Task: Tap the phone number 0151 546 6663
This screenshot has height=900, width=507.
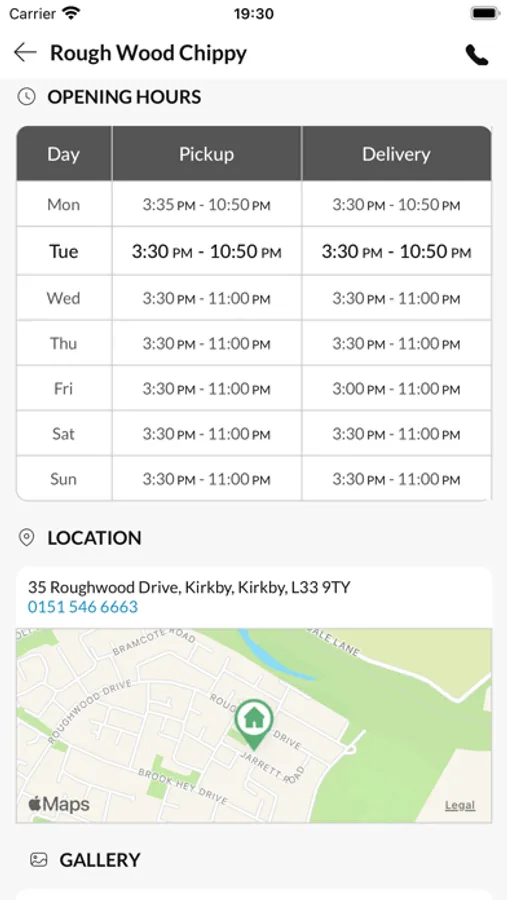Action: pos(83,607)
